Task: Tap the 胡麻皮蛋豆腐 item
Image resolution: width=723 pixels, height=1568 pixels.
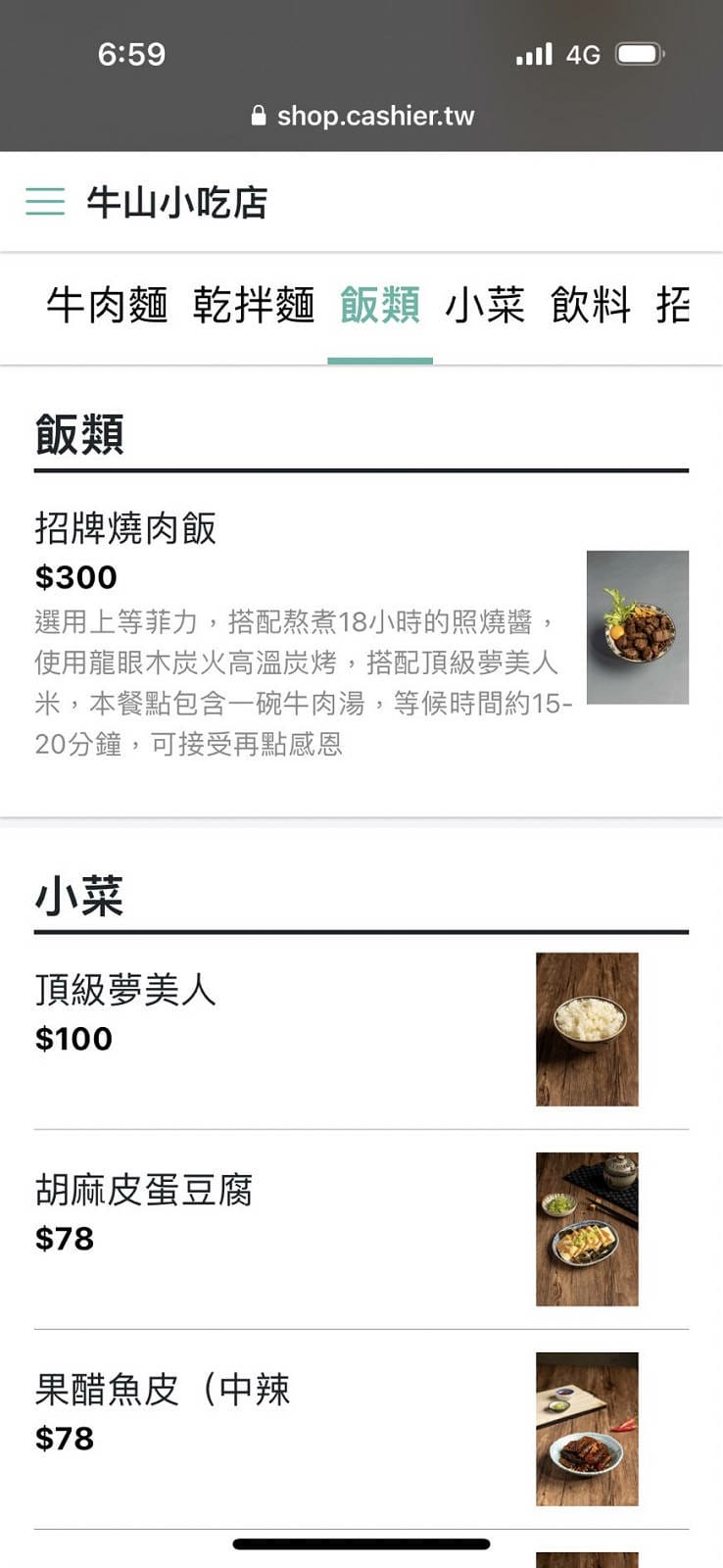Action: coord(143,1192)
